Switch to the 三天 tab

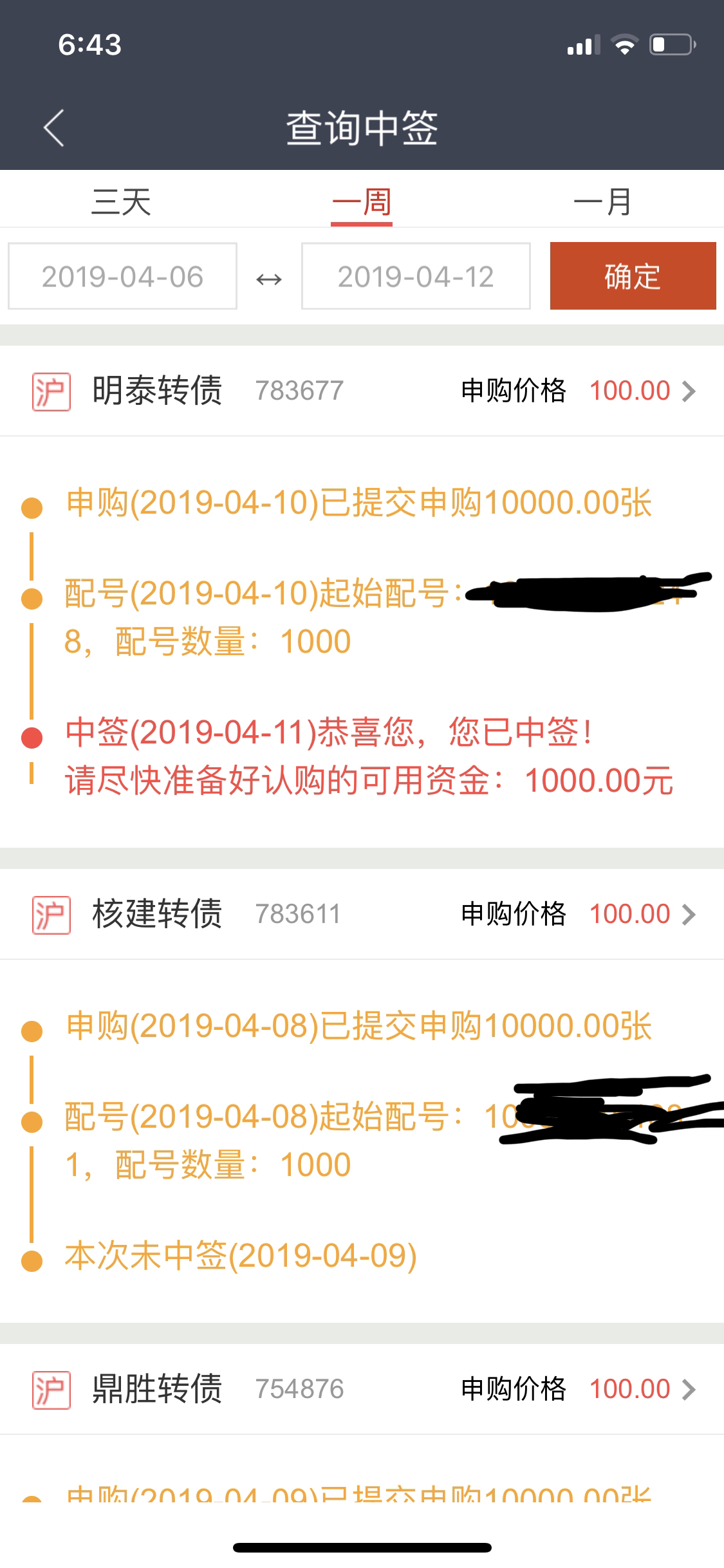(x=121, y=202)
